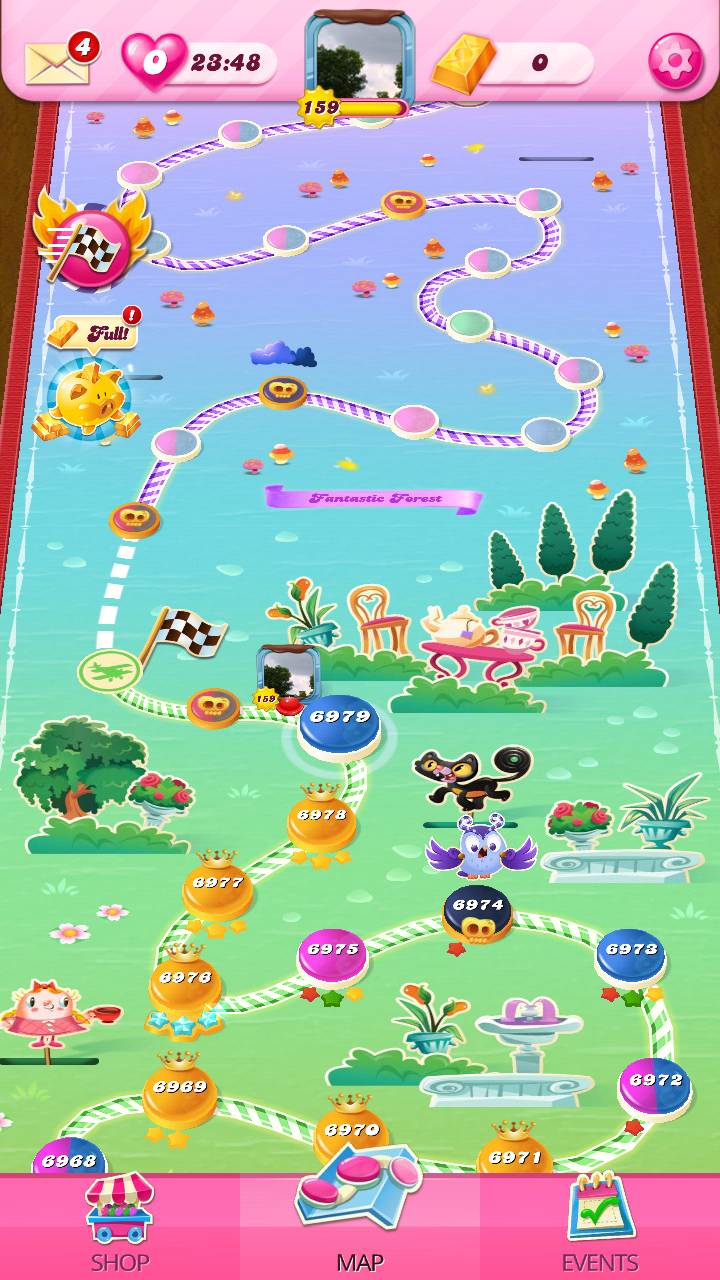Select level 6972
The height and width of the screenshot is (1280, 720).
pyautogui.click(x=655, y=1086)
